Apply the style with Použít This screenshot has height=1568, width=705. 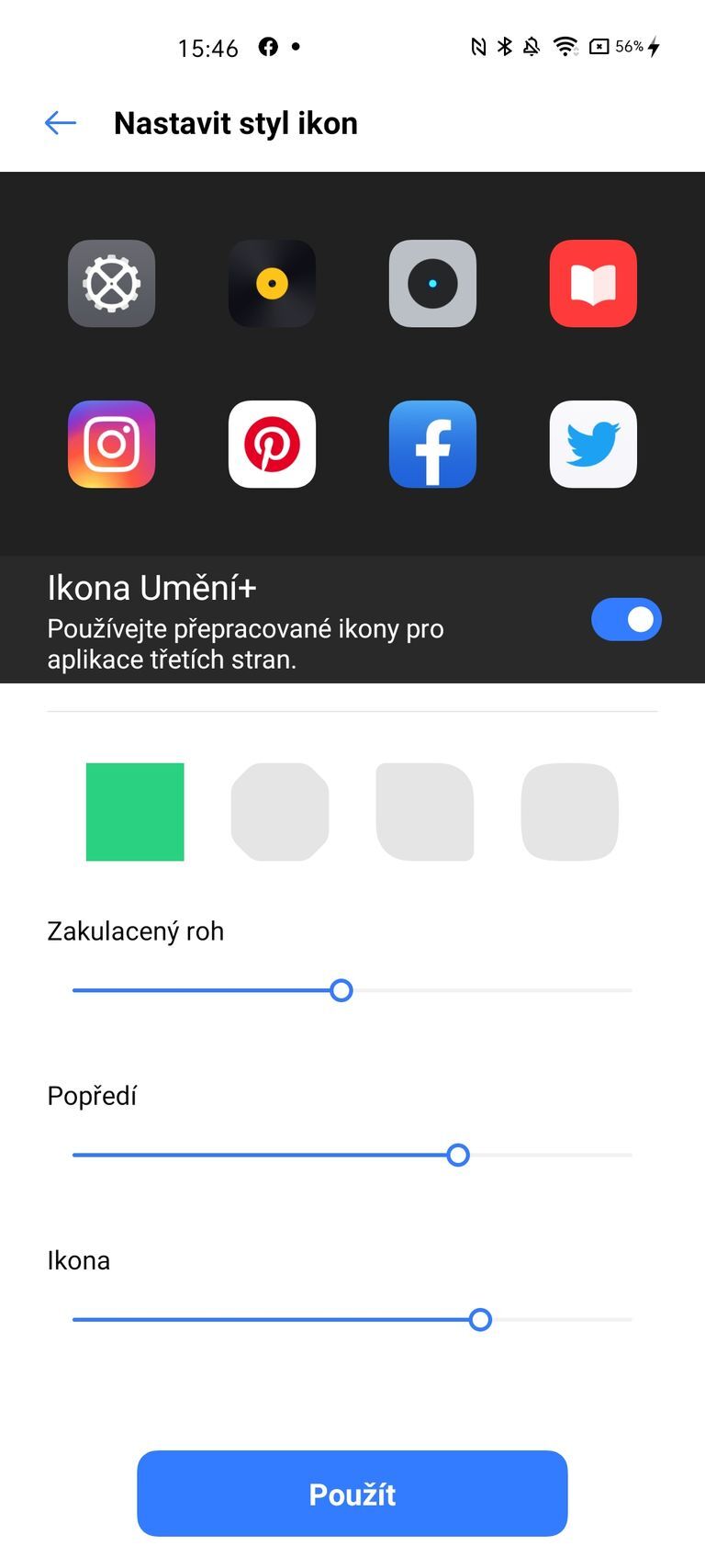352,1495
